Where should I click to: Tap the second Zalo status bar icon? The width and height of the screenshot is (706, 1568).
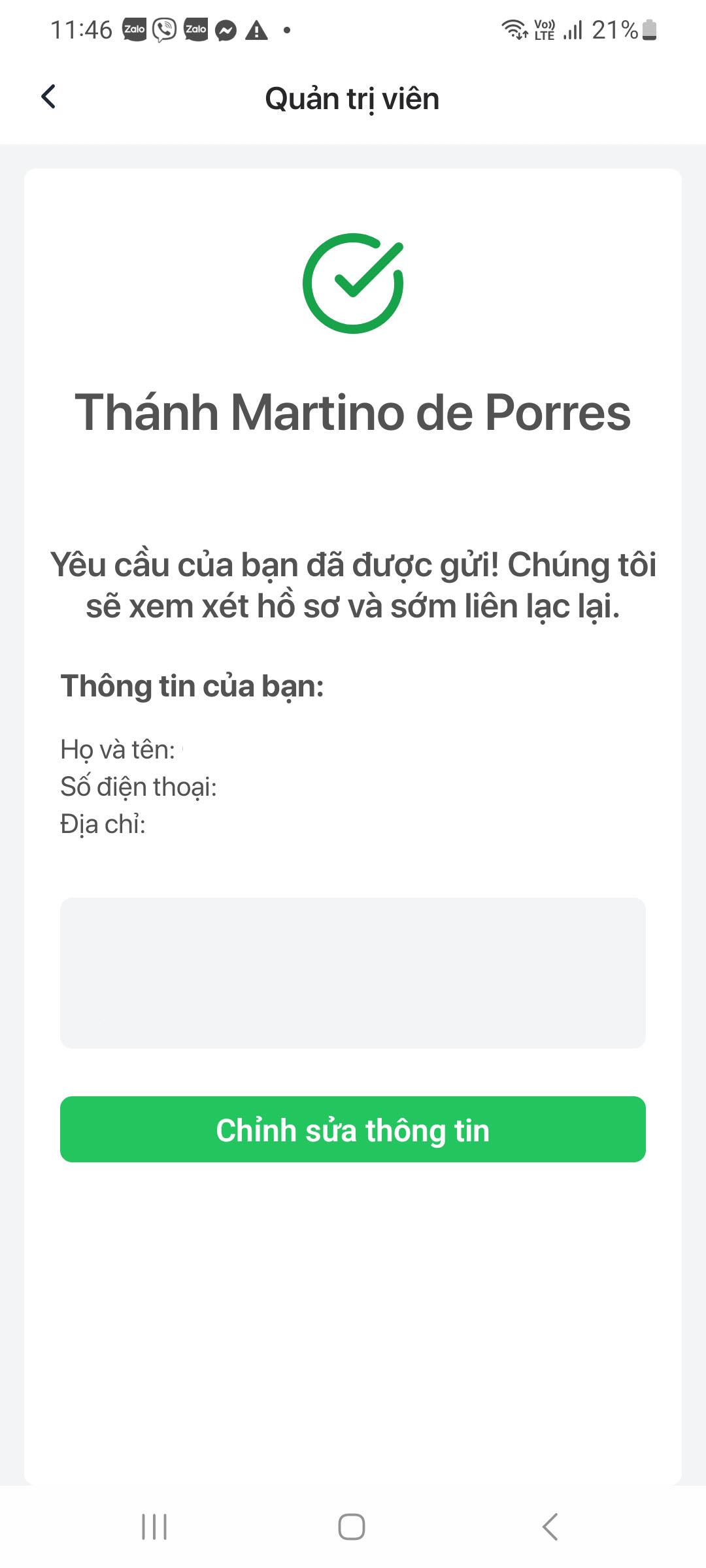click(195, 30)
